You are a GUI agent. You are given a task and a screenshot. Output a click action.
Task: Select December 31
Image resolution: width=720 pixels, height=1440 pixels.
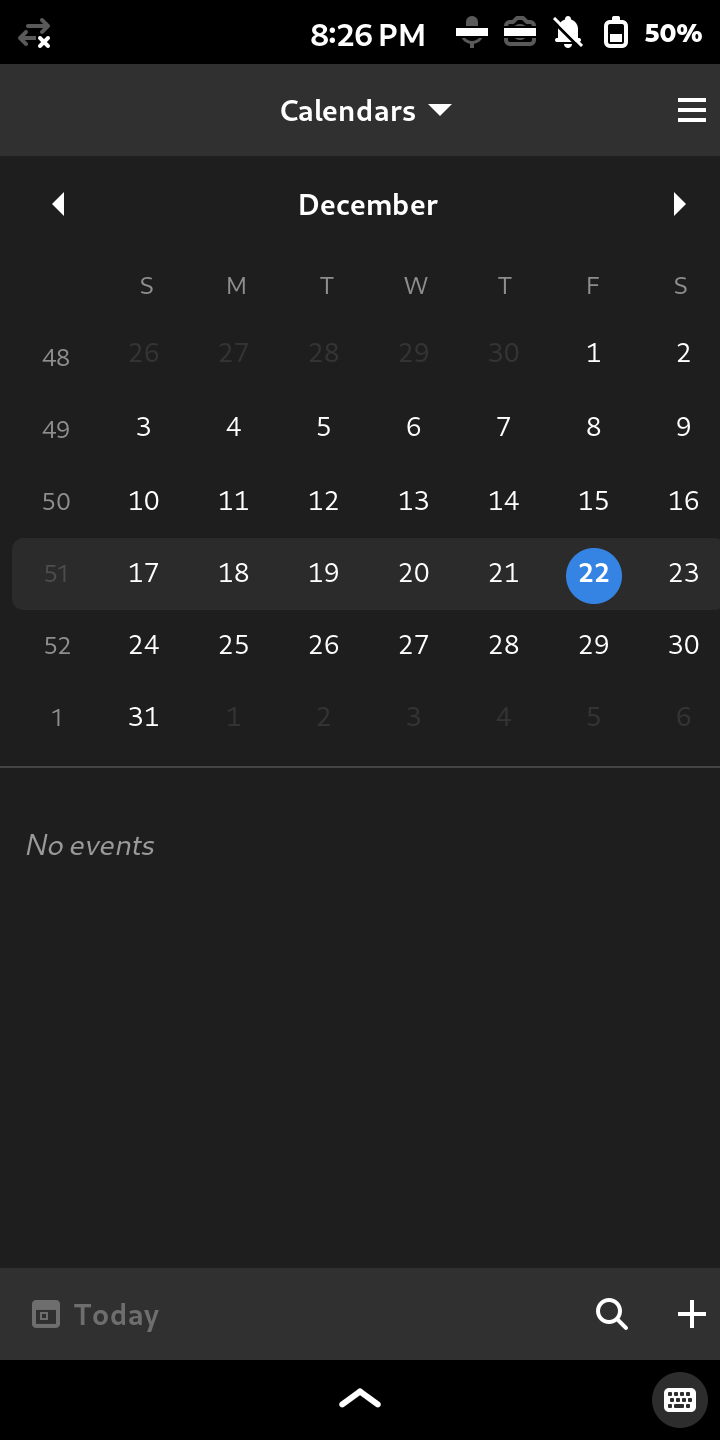tap(144, 717)
